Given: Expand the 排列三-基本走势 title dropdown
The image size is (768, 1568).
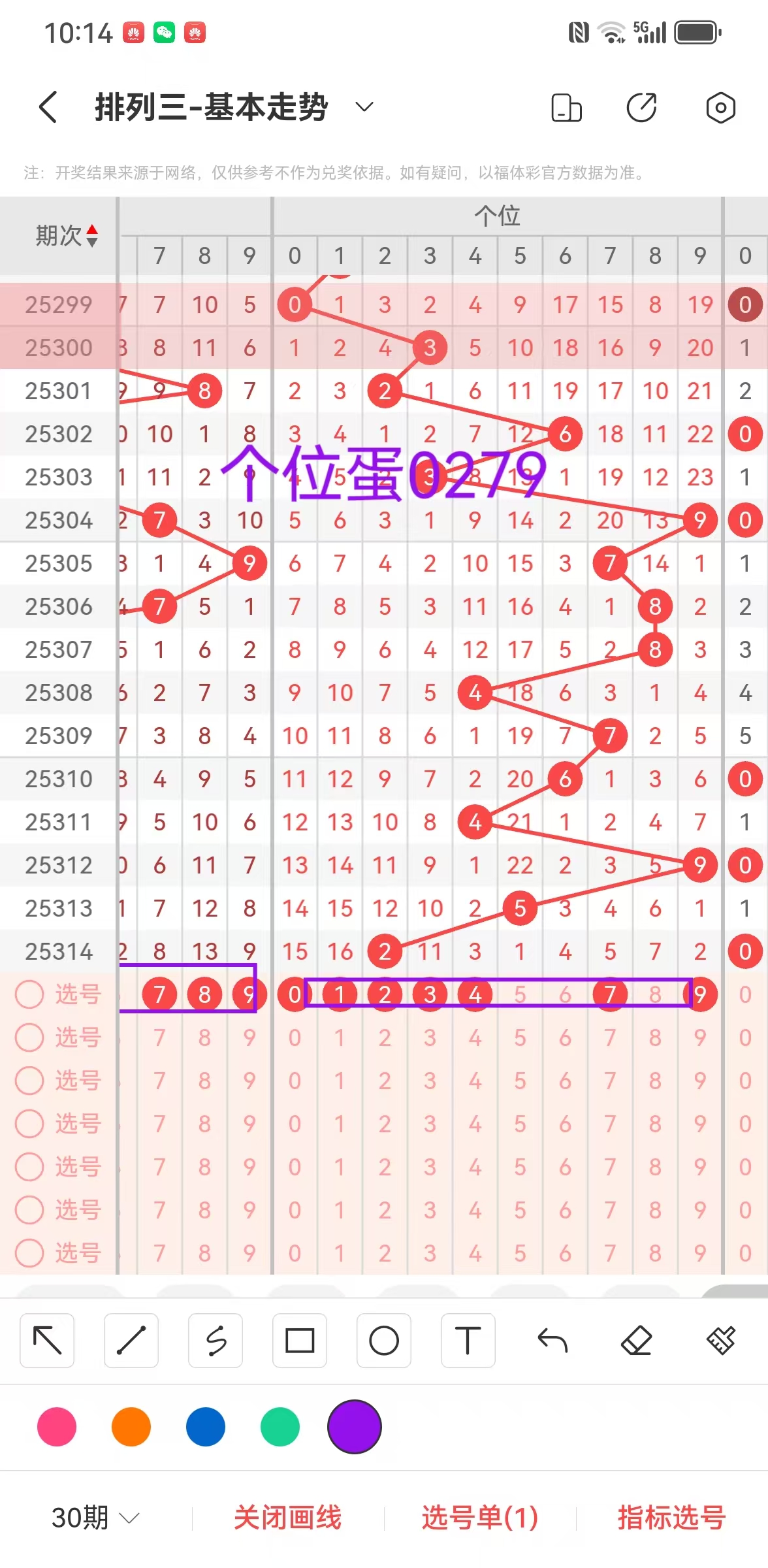Looking at the screenshot, I should tap(364, 107).
